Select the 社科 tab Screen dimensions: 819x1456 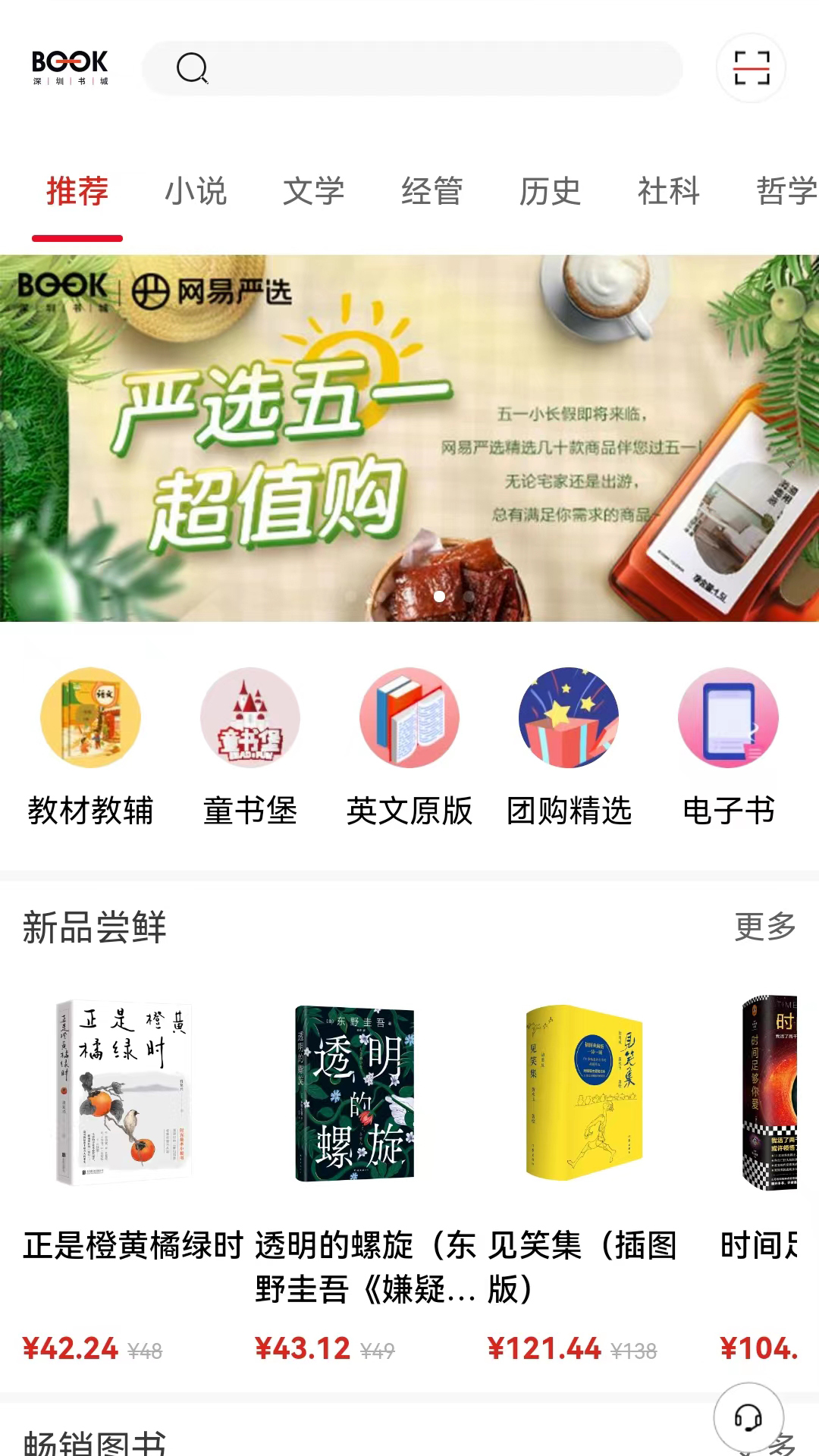(668, 191)
